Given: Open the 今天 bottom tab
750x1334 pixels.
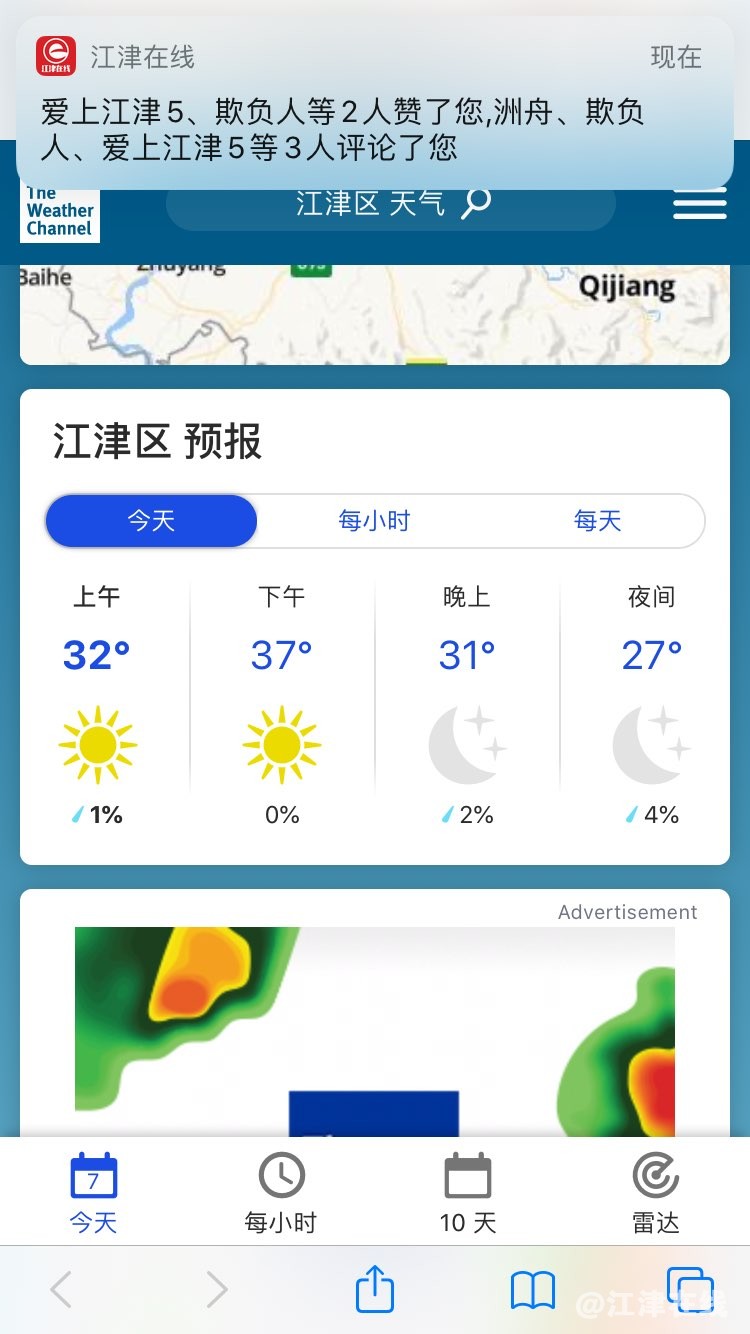Looking at the screenshot, I should (93, 1192).
